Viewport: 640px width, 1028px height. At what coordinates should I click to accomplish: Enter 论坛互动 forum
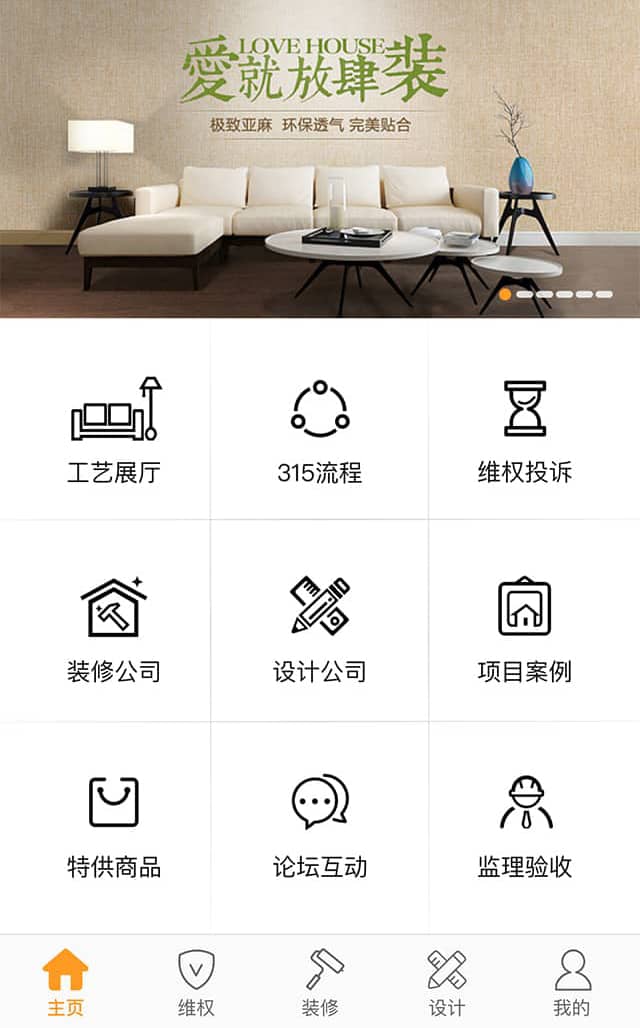point(319,825)
